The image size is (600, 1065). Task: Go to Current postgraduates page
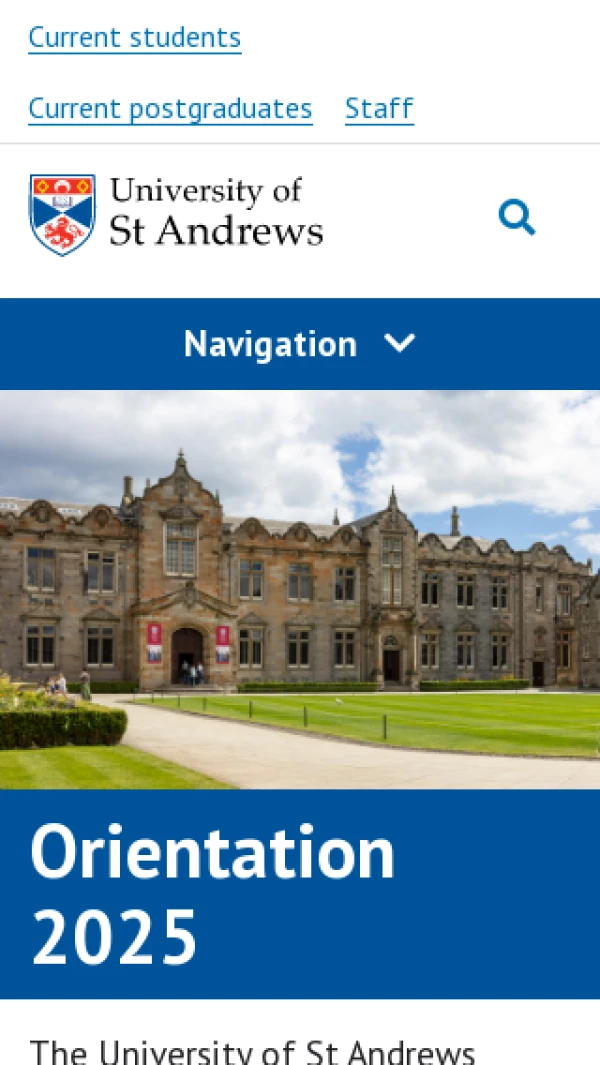170,108
